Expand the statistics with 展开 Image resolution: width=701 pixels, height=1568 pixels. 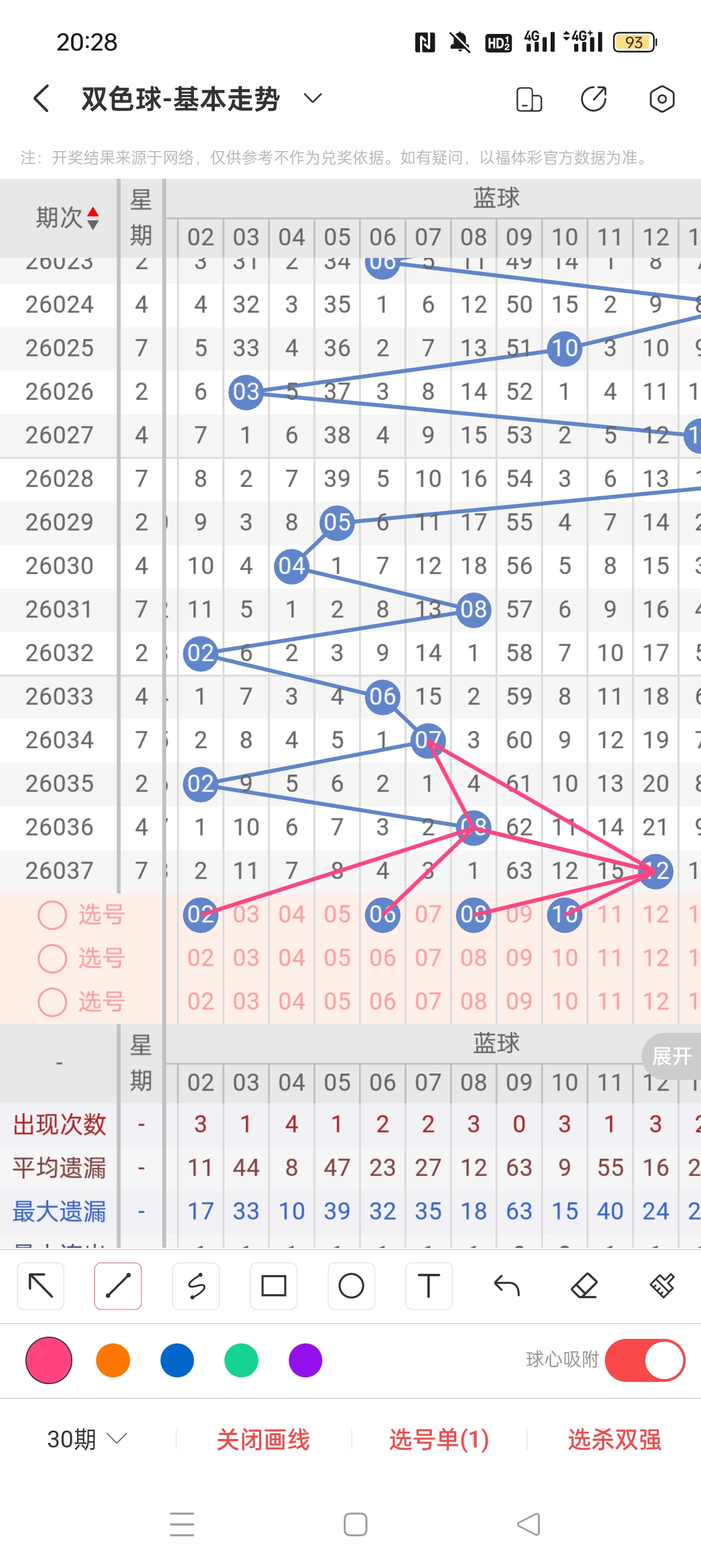[x=671, y=1056]
